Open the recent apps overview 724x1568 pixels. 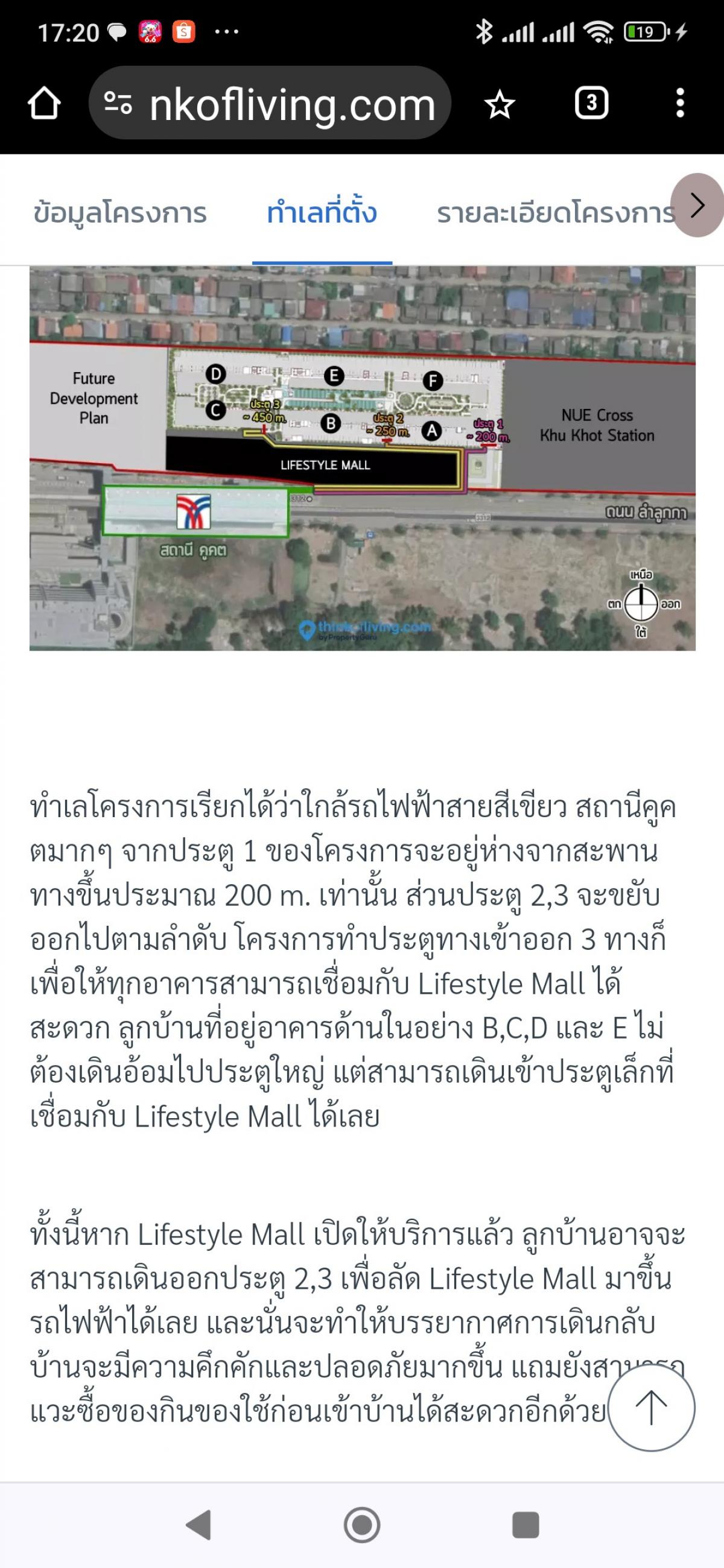tap(526, 1525)
